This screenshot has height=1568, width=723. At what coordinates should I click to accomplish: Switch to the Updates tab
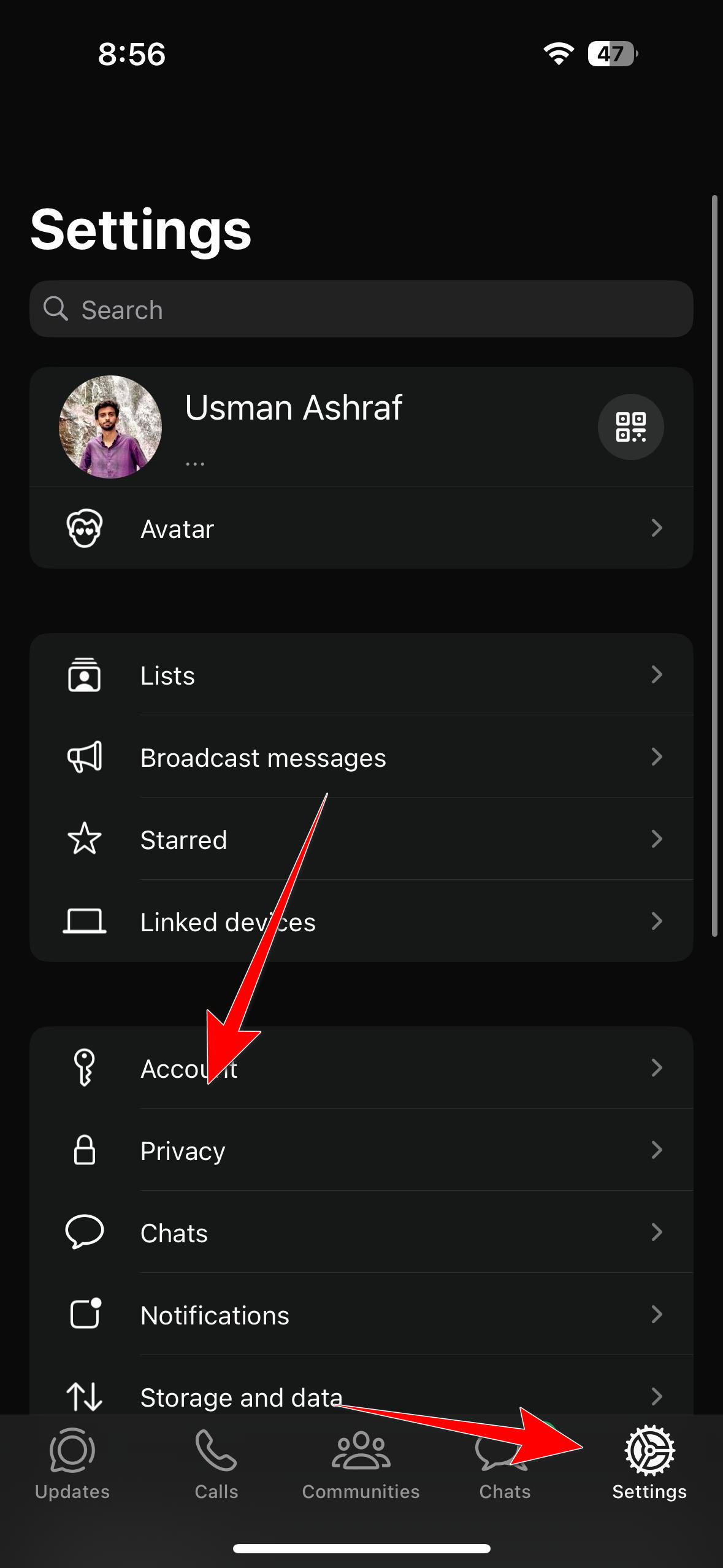pyautogui.click(x=72, y=1464)
